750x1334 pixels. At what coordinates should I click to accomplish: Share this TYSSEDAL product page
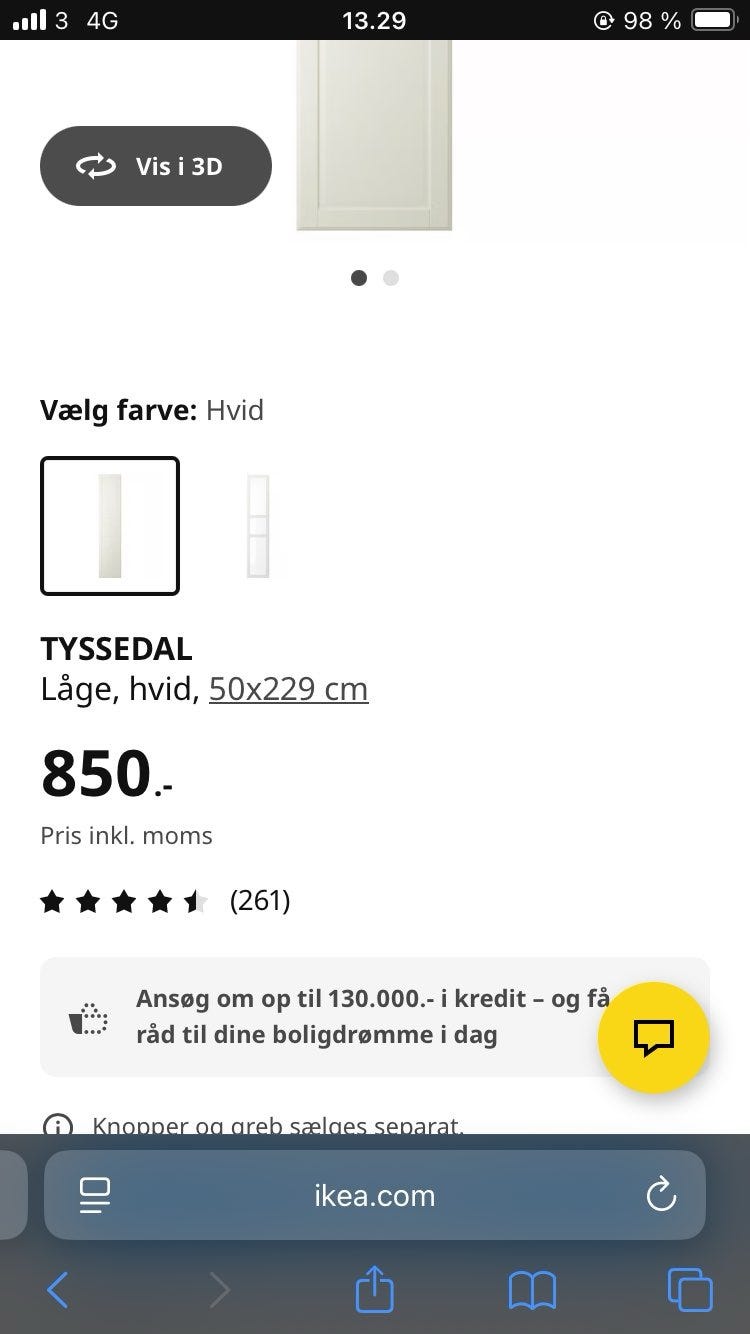[x=374, y=1289]
